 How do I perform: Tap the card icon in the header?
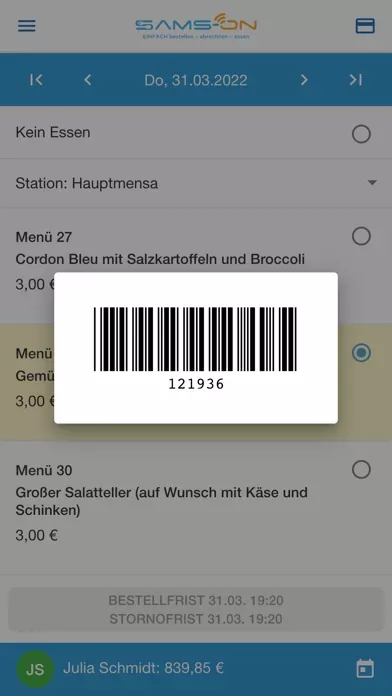coord(365,26)
